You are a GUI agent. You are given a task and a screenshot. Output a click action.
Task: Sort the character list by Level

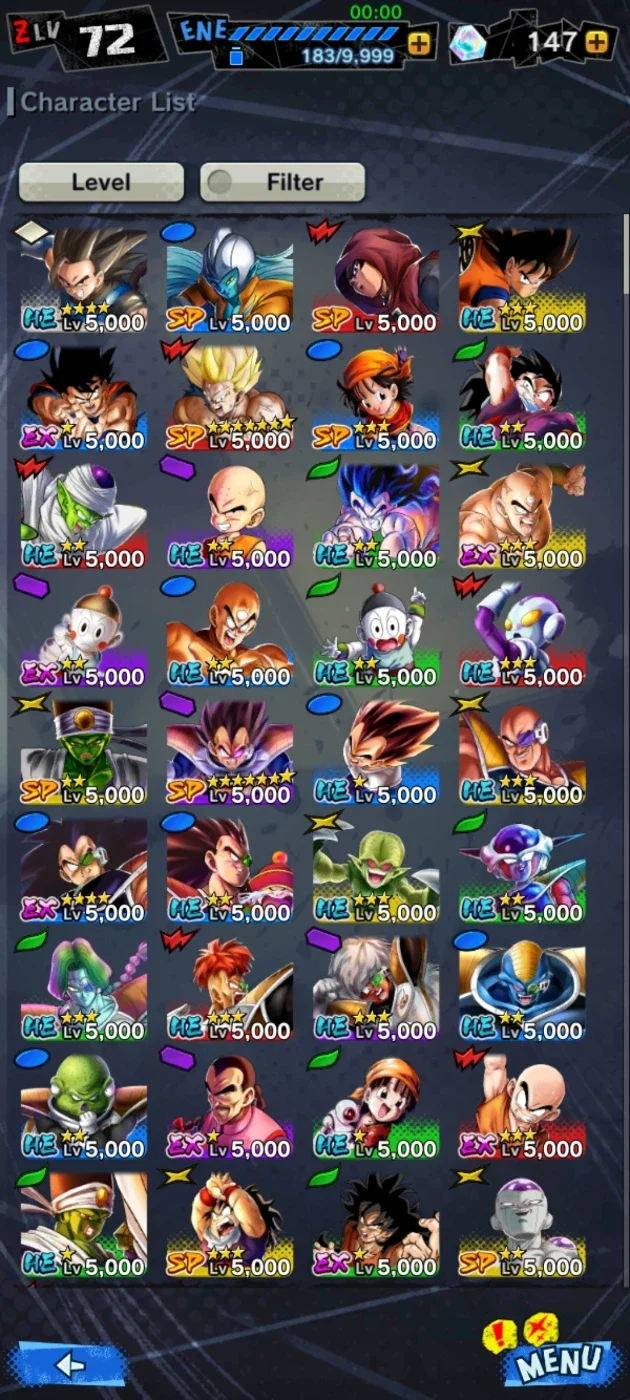(x=101, y=182)
